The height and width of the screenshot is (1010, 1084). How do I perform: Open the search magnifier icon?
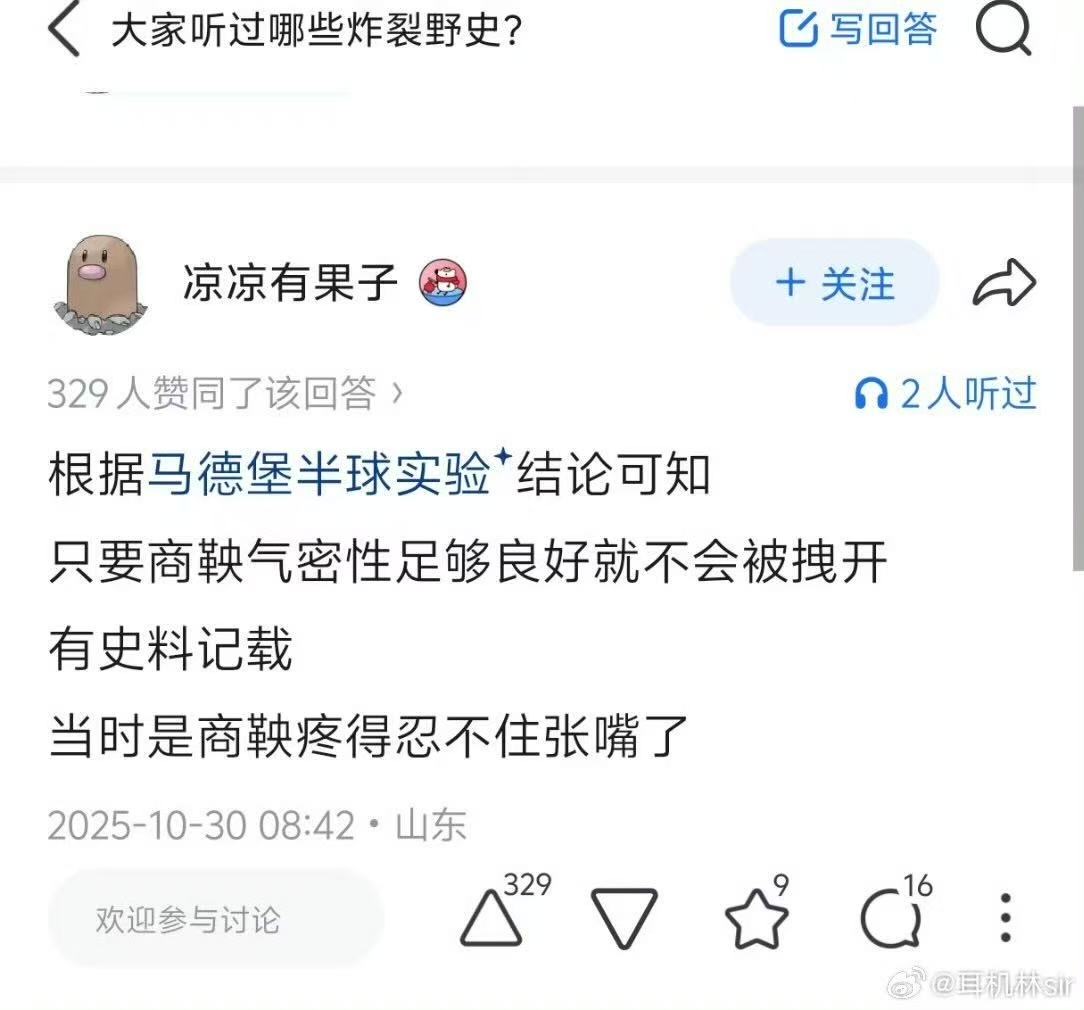click(x=1004, y=29)
